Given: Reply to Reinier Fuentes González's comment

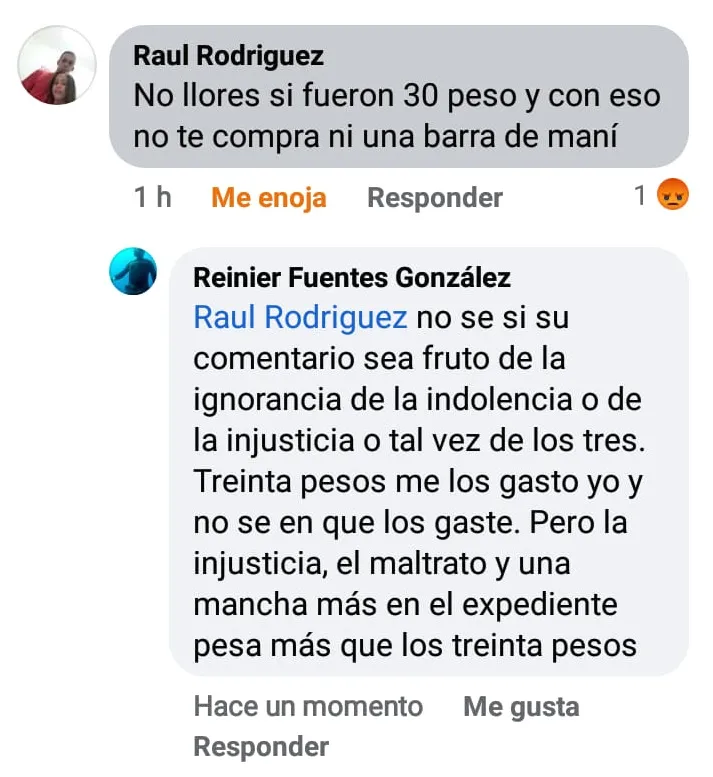Looking at the screenshot, I should pyautogui.click(x=260, y=746).
